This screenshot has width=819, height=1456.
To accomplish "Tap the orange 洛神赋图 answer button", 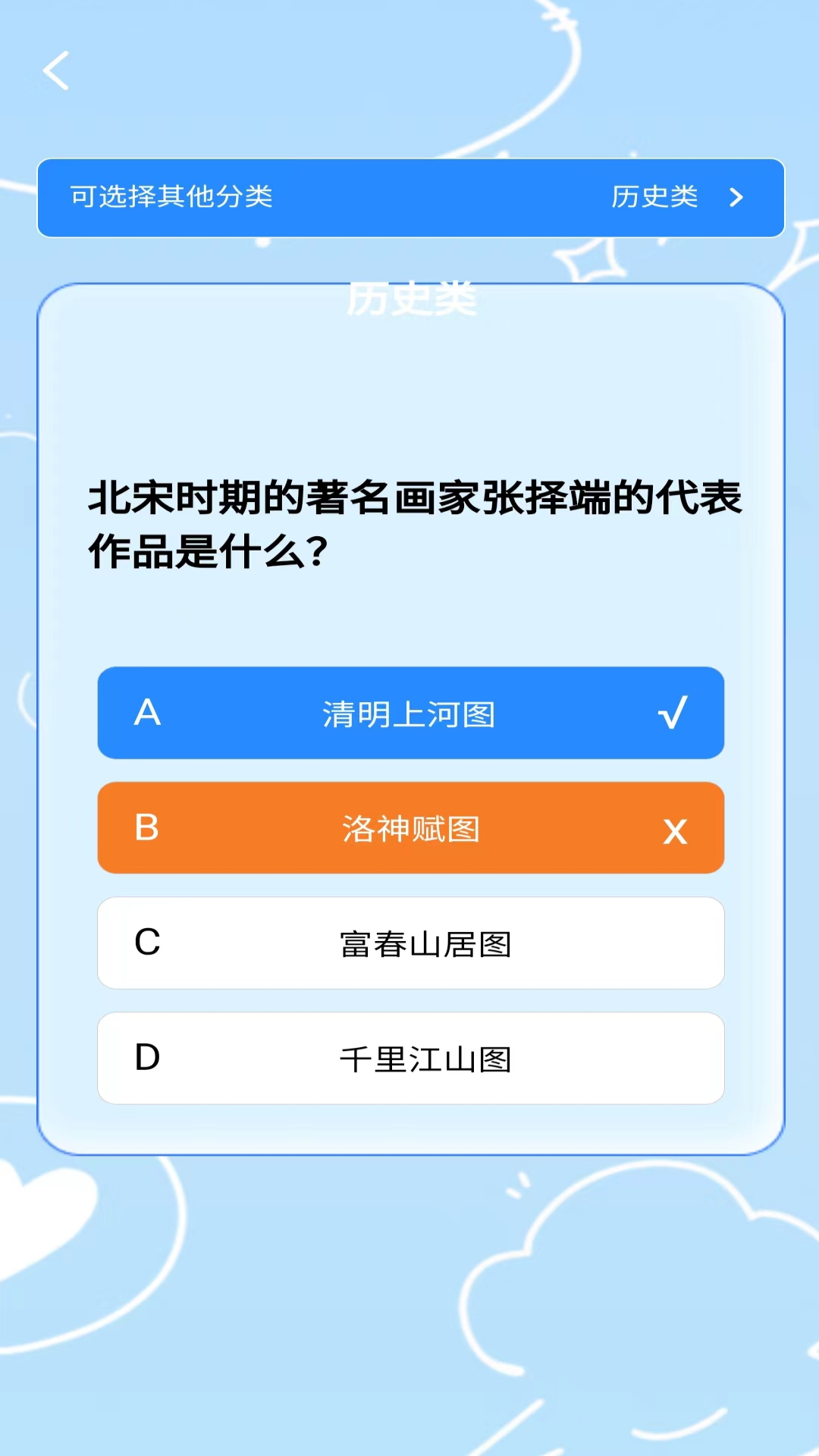I will 409,829.
